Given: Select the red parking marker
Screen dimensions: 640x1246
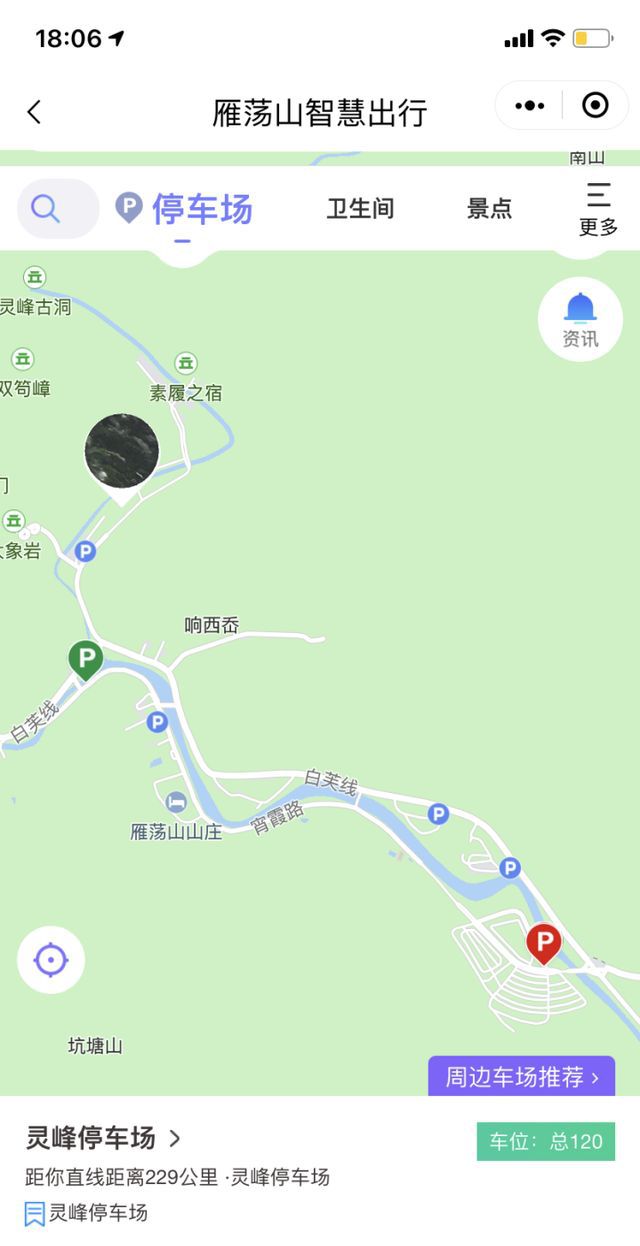Looking at the screenshot, I should pos(543,942).
